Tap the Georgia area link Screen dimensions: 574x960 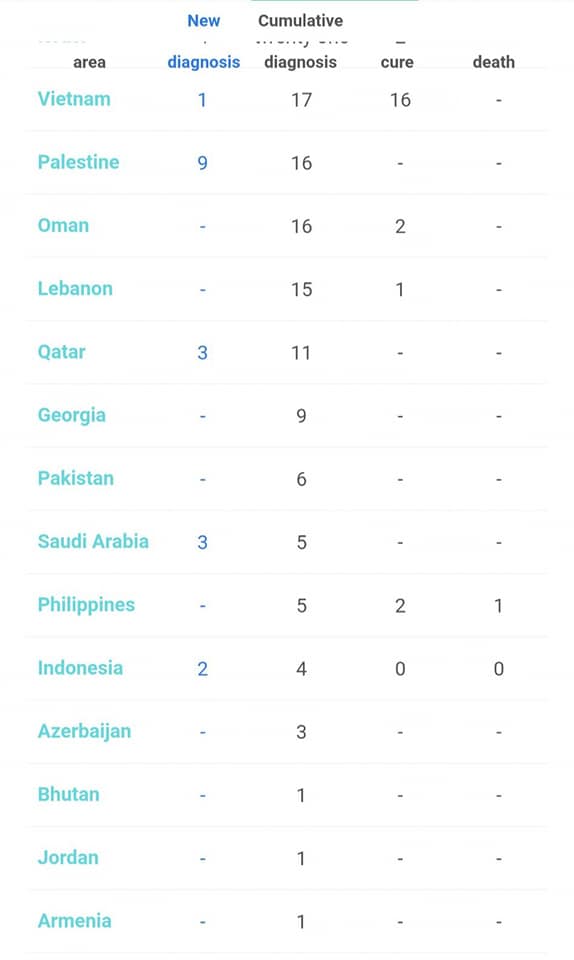point(72,415)
